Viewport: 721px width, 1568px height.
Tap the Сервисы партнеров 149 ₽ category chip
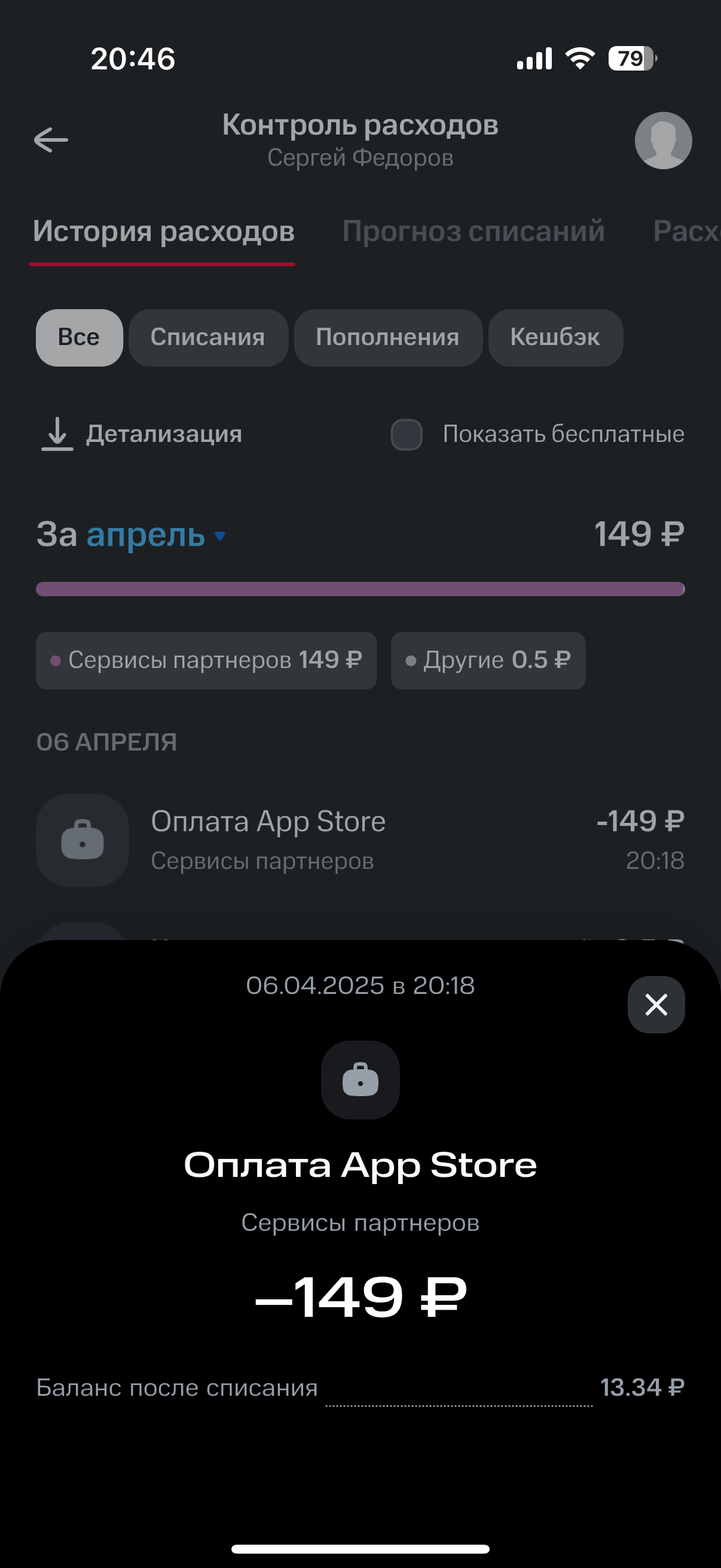pos(206,660)
